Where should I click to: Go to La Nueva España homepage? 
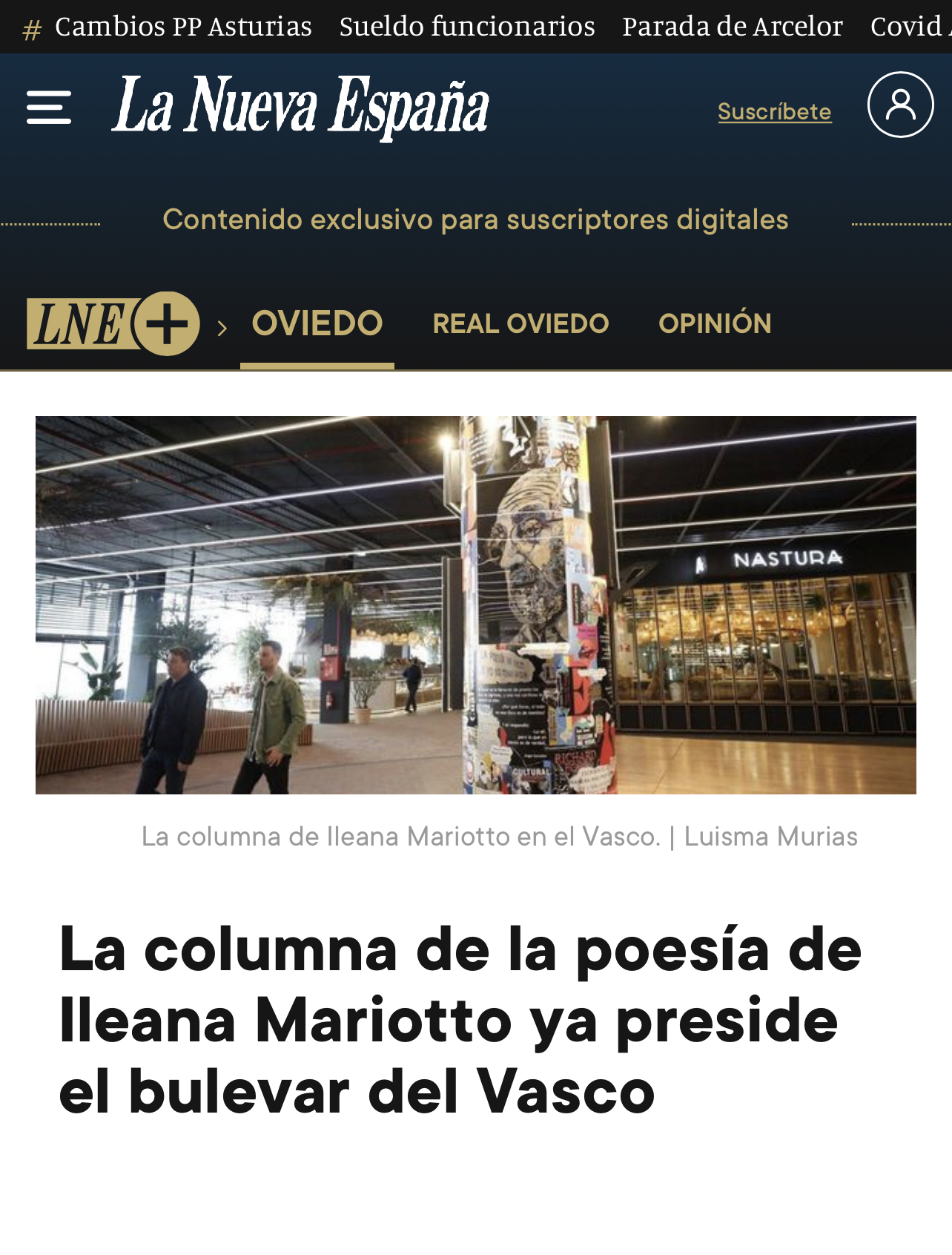300,107
